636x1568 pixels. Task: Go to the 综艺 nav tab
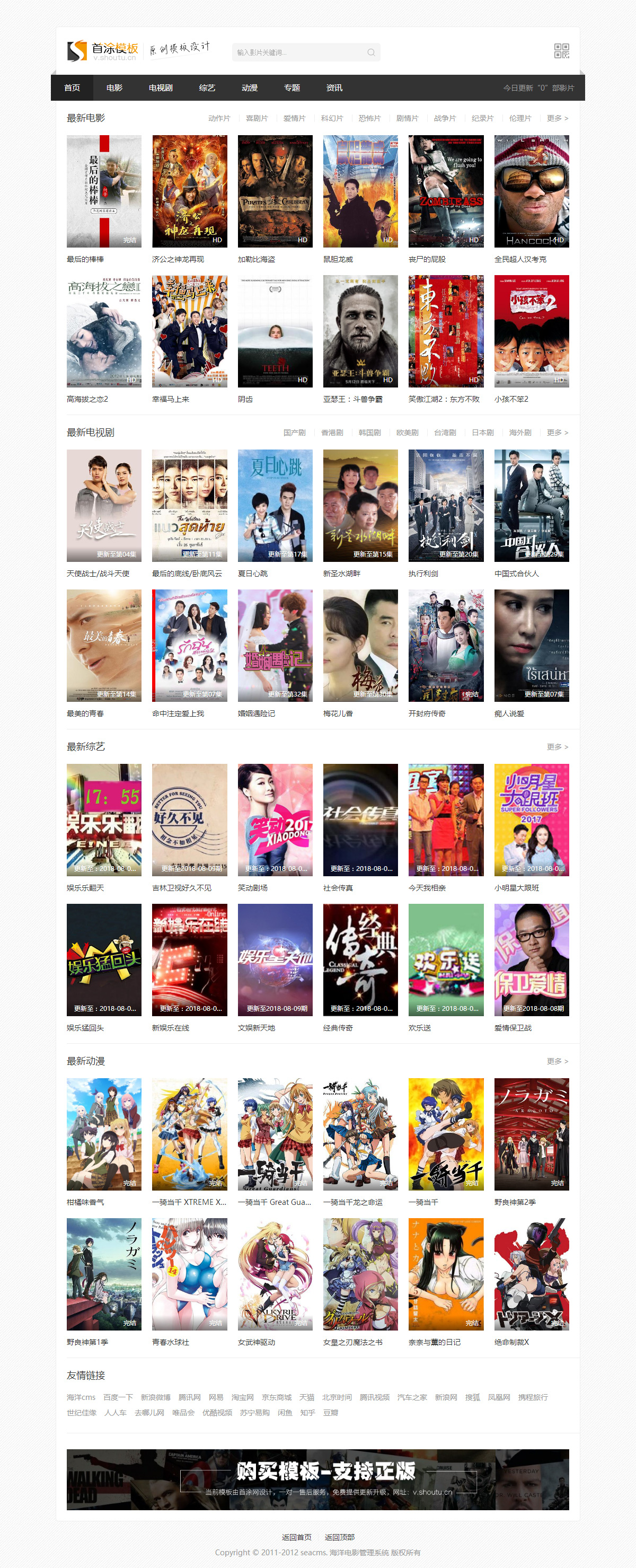[207, 87]
